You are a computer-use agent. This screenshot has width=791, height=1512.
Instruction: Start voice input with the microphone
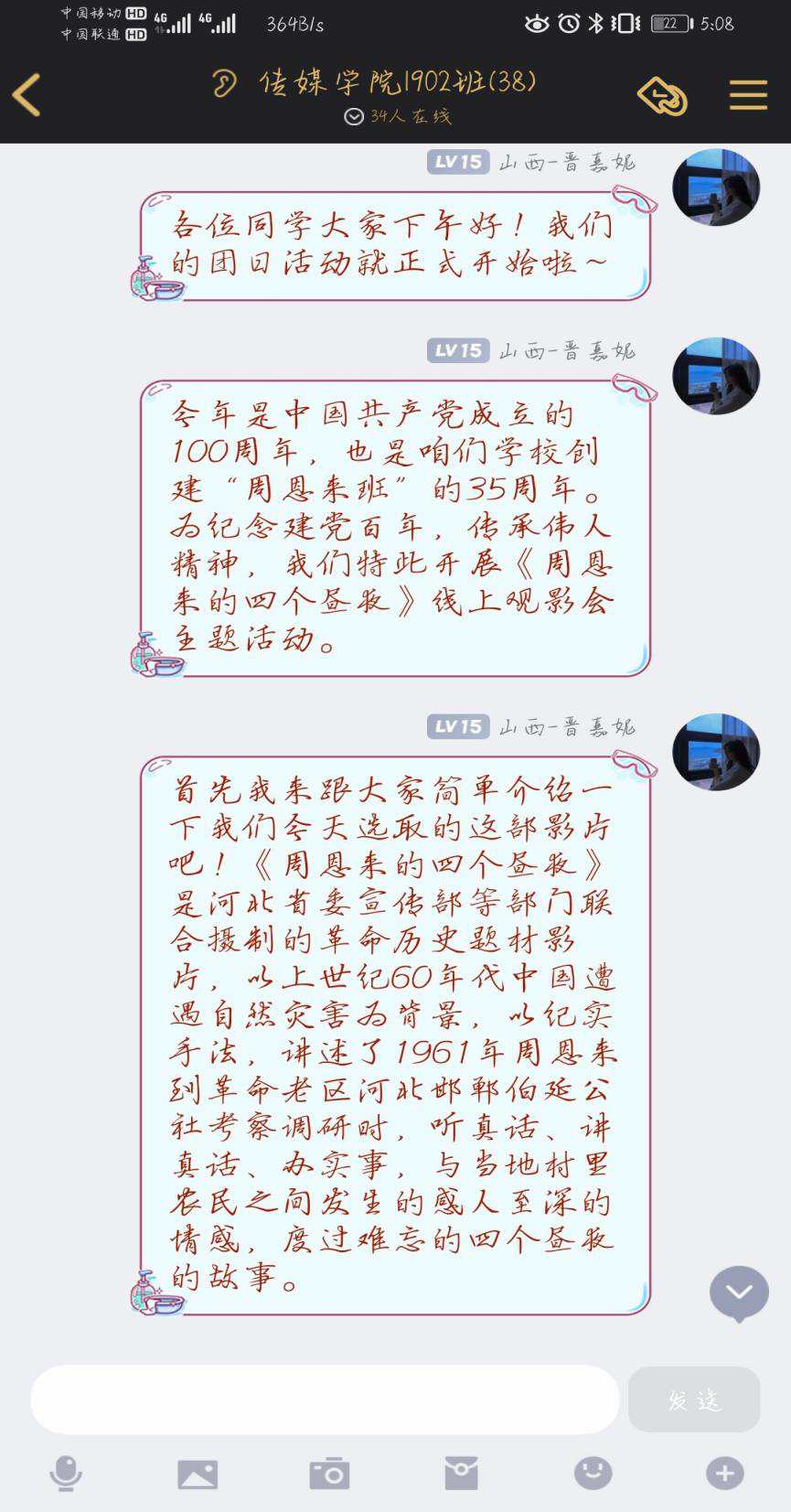point(66,1473)
